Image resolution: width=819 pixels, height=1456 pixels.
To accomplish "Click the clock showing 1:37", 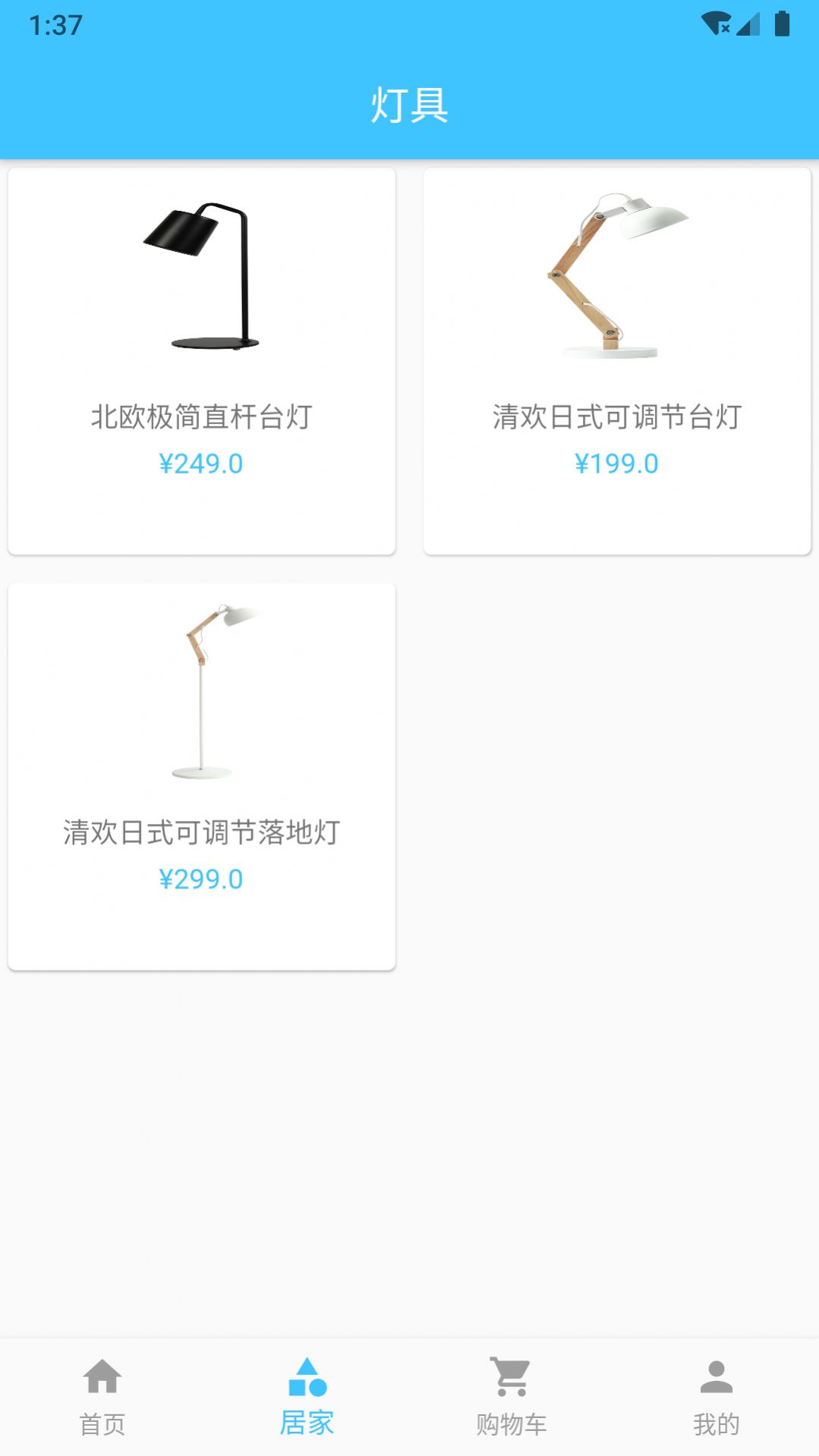I will pos(53,25).
